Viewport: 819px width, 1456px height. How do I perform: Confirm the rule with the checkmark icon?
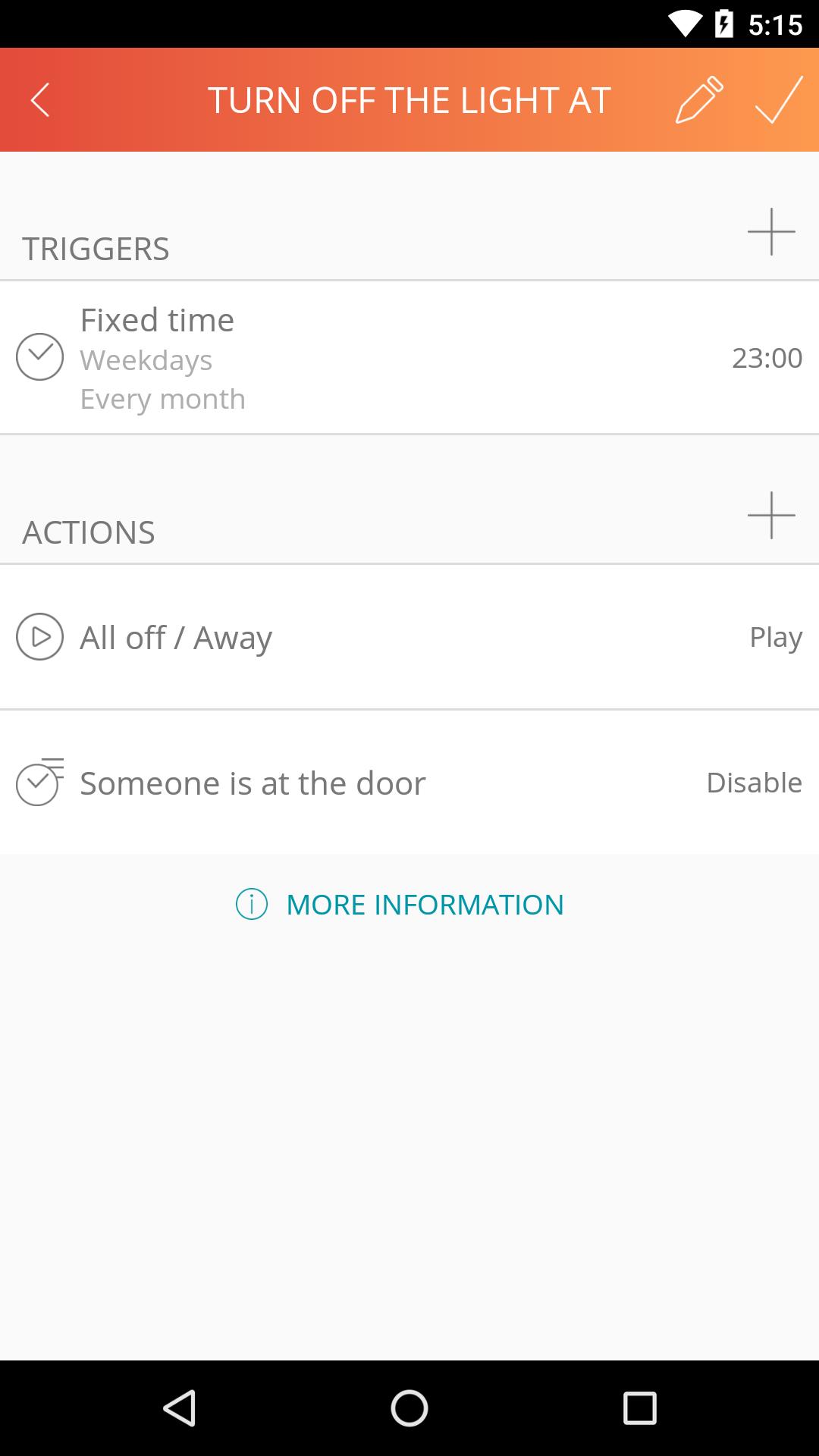(x=779, y=99)
